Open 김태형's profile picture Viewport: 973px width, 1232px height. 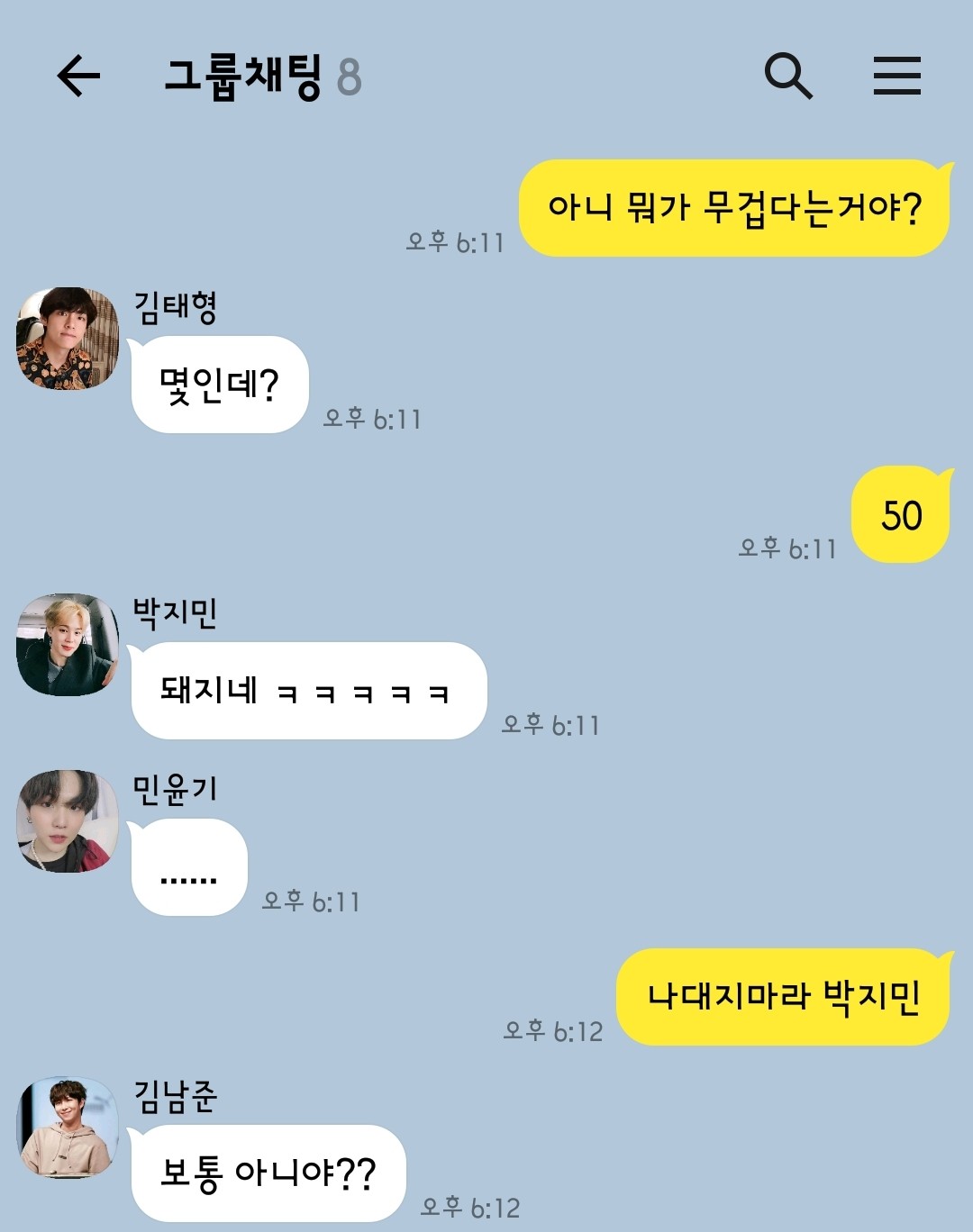[68, 339]
